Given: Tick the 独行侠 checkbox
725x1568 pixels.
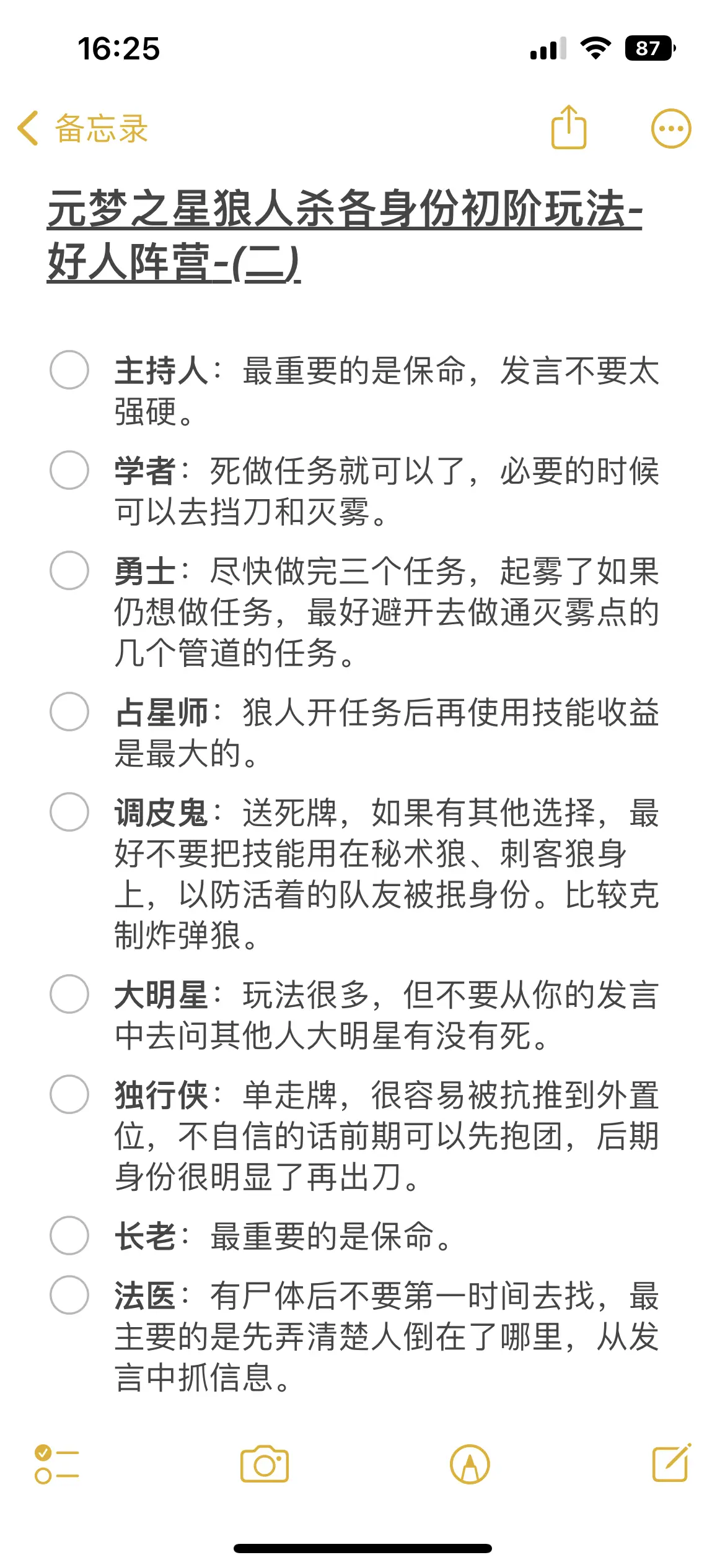Looking at the screenshot, I should (69, 1094).
